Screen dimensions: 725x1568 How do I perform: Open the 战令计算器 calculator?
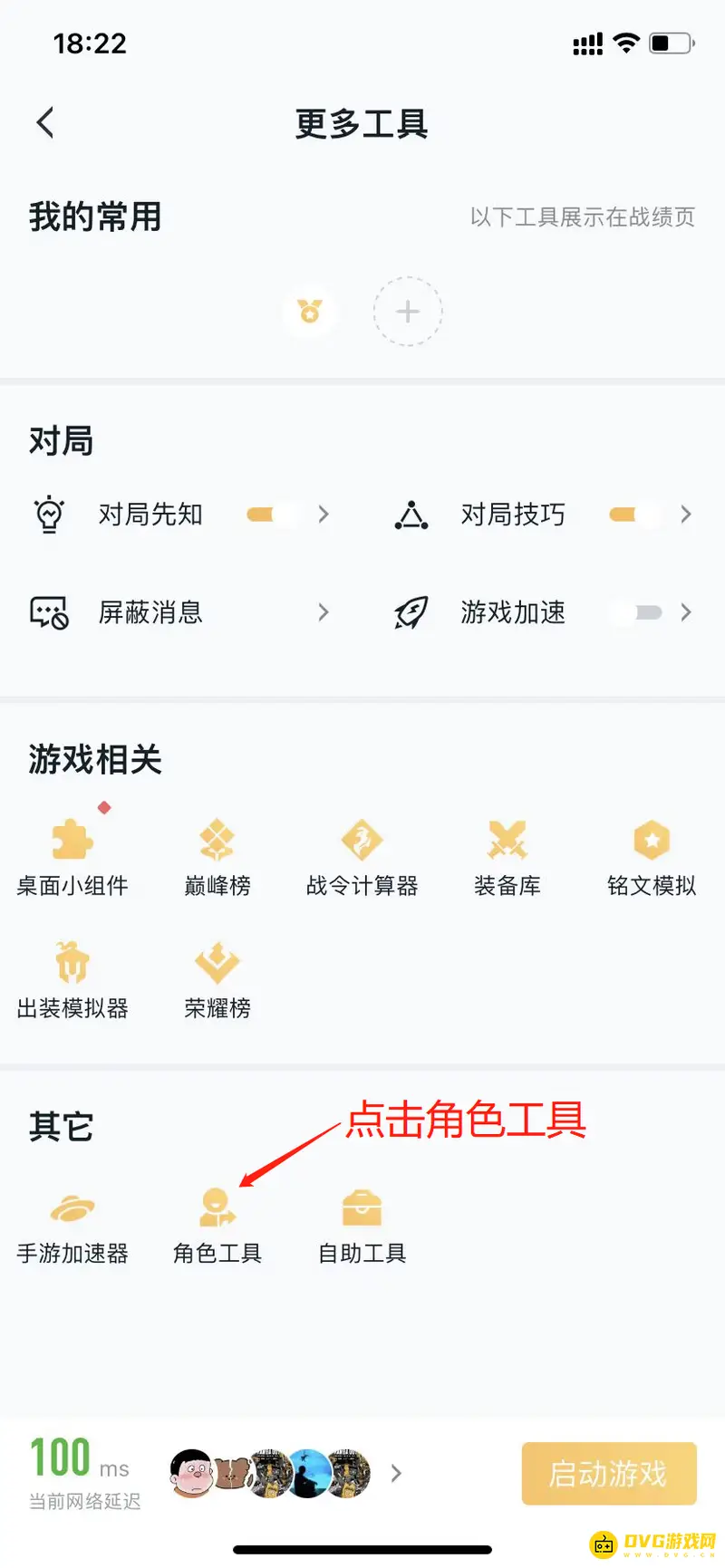click(x=362, y=851)
